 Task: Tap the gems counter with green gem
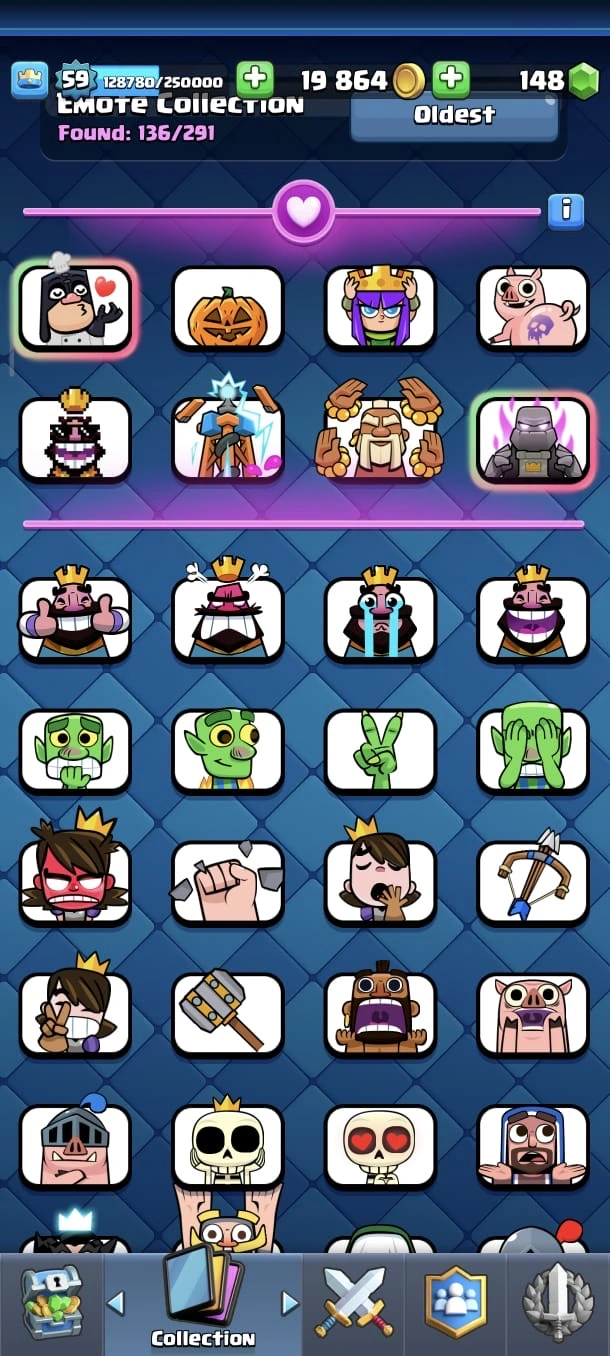click(x=558, y=80)
